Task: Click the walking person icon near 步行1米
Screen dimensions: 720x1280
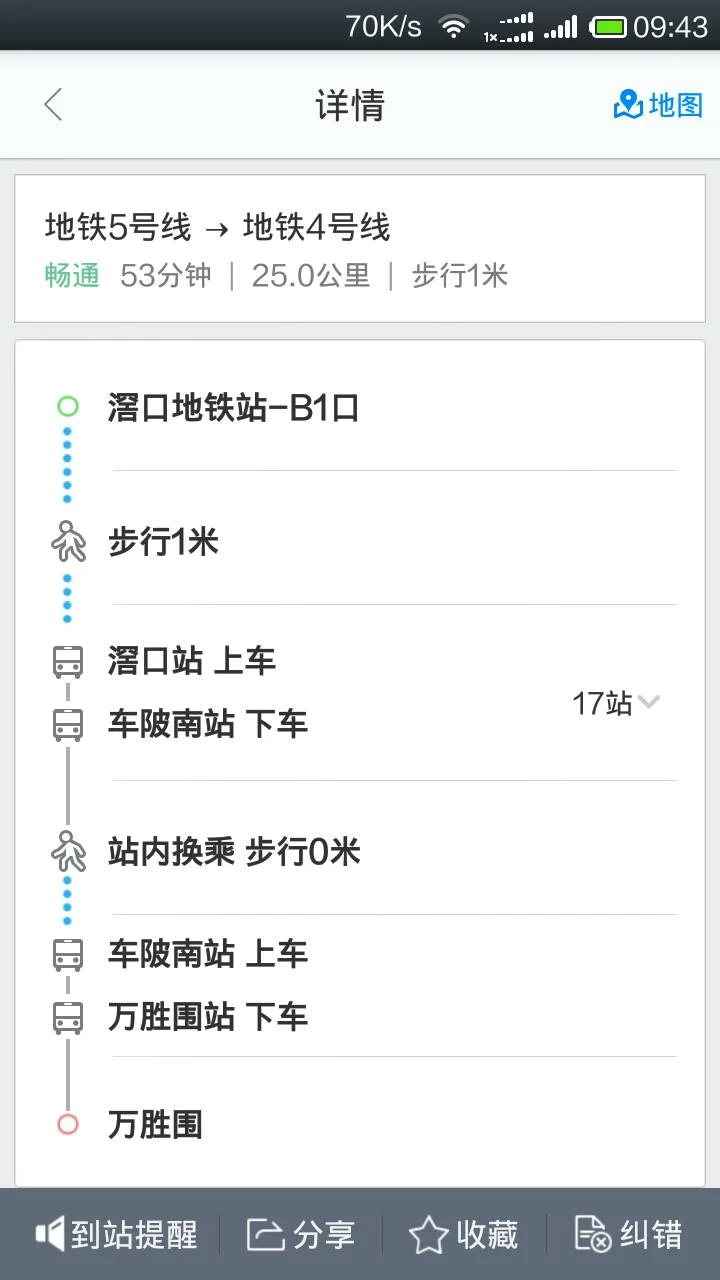Action: [x=67, y=541]
